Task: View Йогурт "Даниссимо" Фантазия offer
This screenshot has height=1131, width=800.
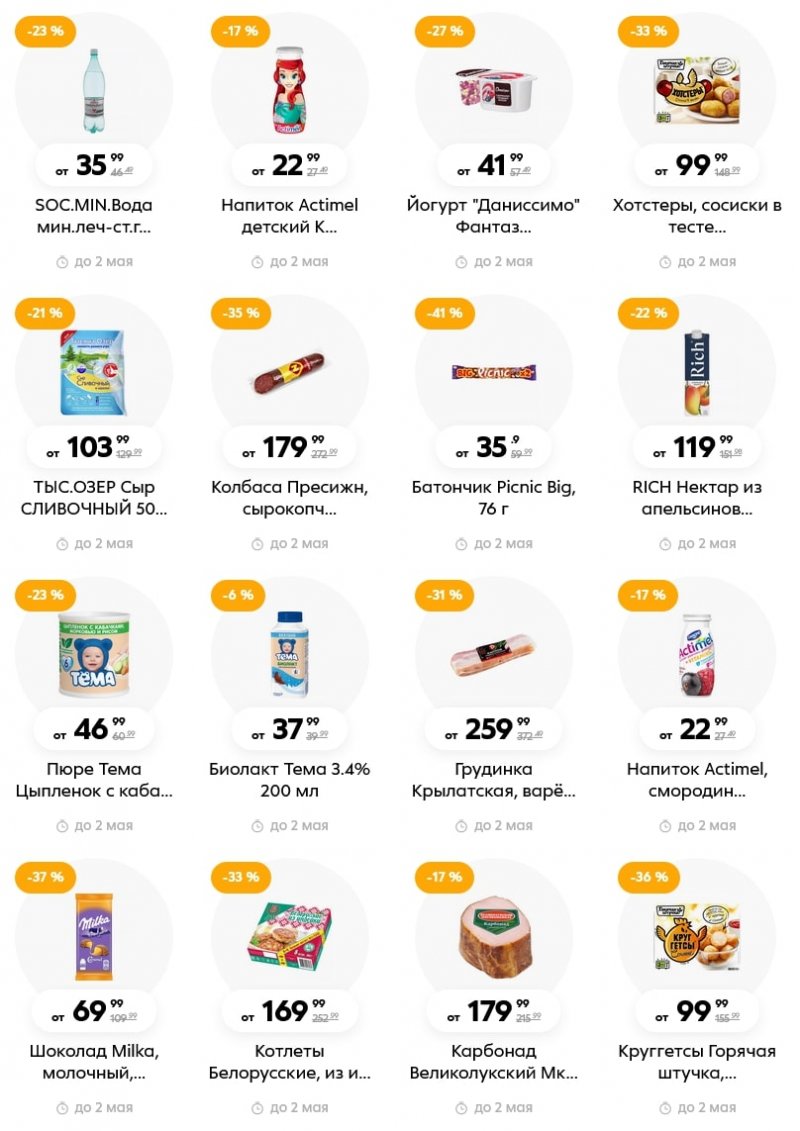Action: pos(494,92)
